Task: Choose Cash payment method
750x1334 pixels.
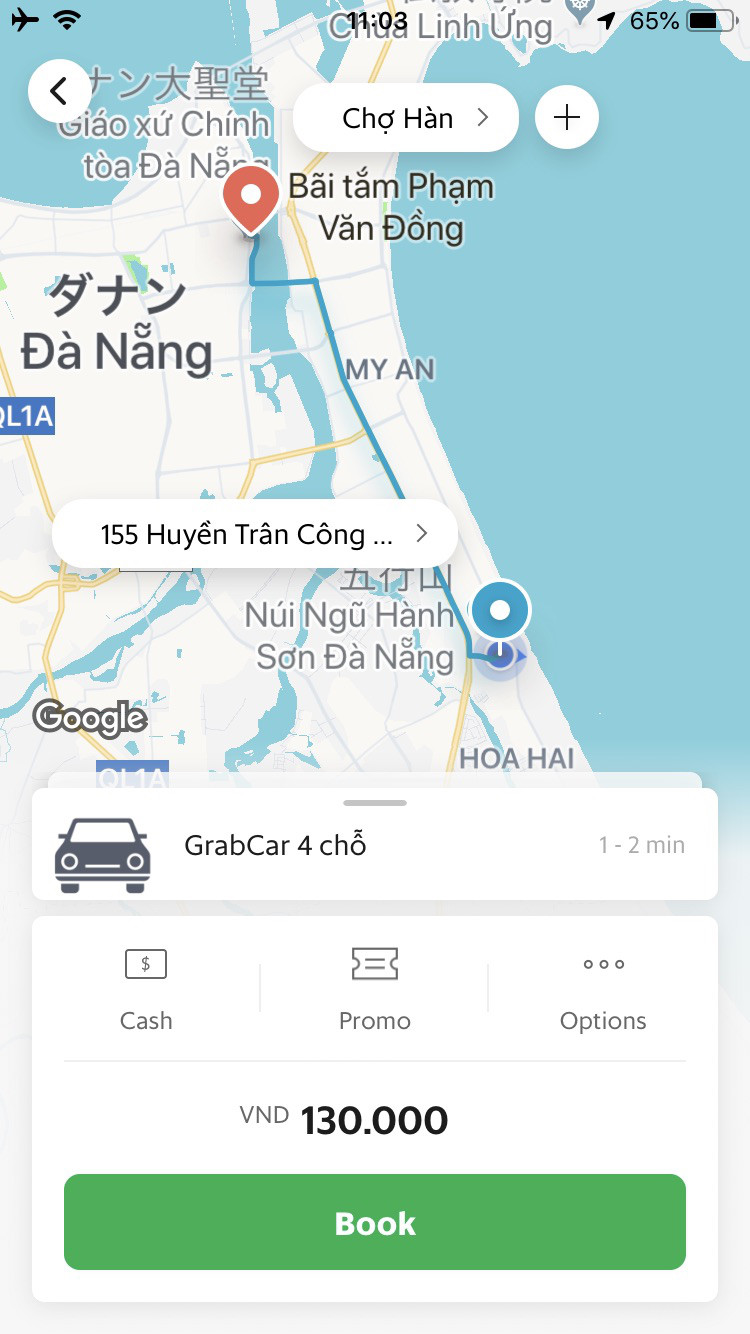Action: pos(146,989)
